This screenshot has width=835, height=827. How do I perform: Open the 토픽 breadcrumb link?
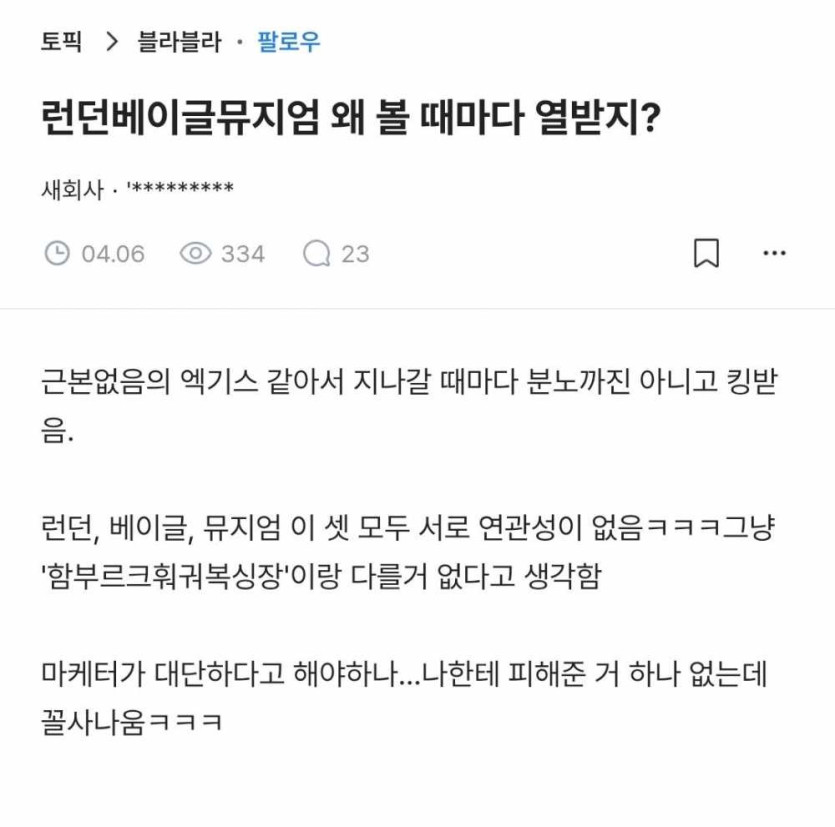pyautogui.click(x=62, y=43)
